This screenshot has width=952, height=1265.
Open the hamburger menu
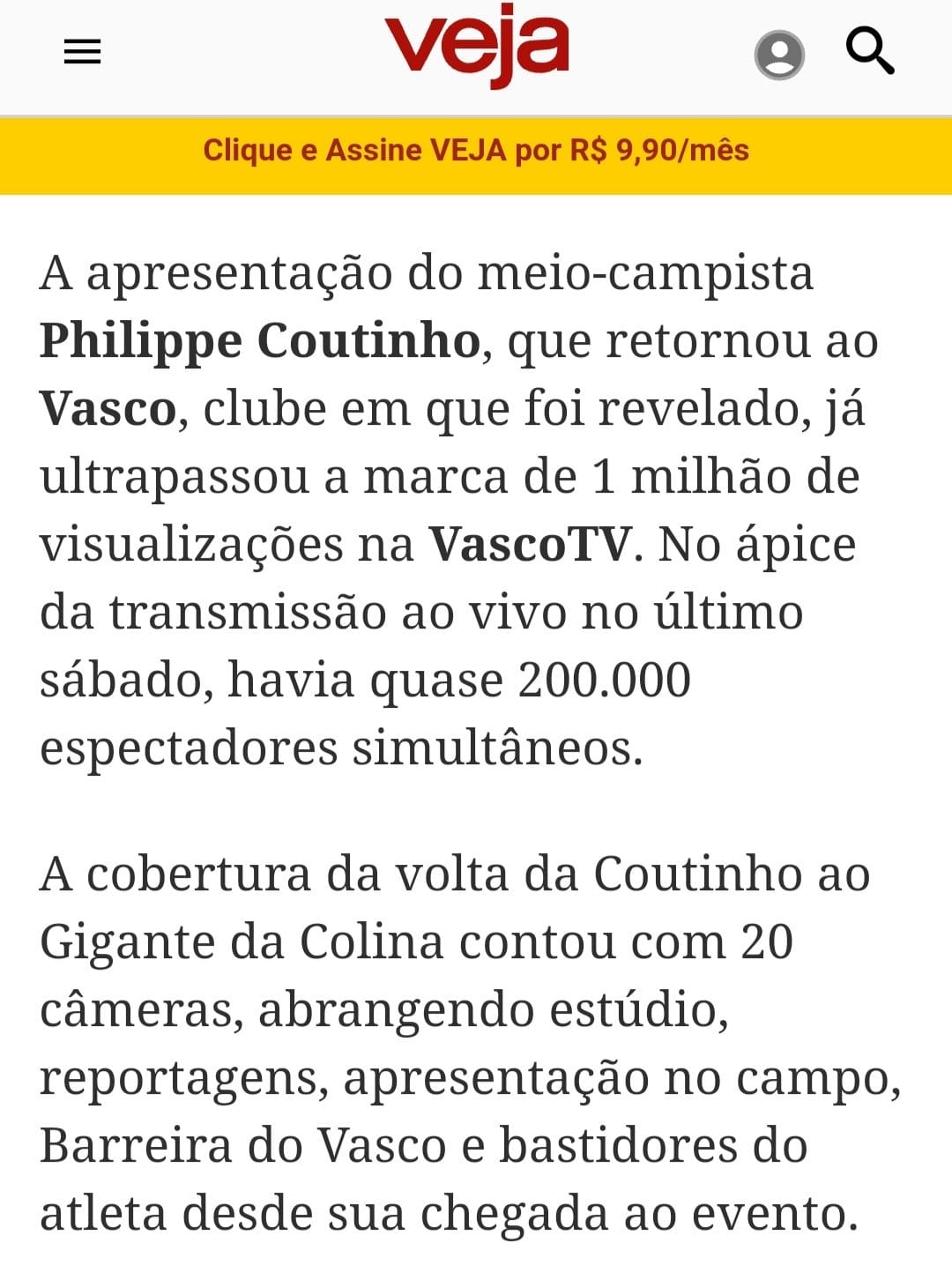(x=83, y=52)
